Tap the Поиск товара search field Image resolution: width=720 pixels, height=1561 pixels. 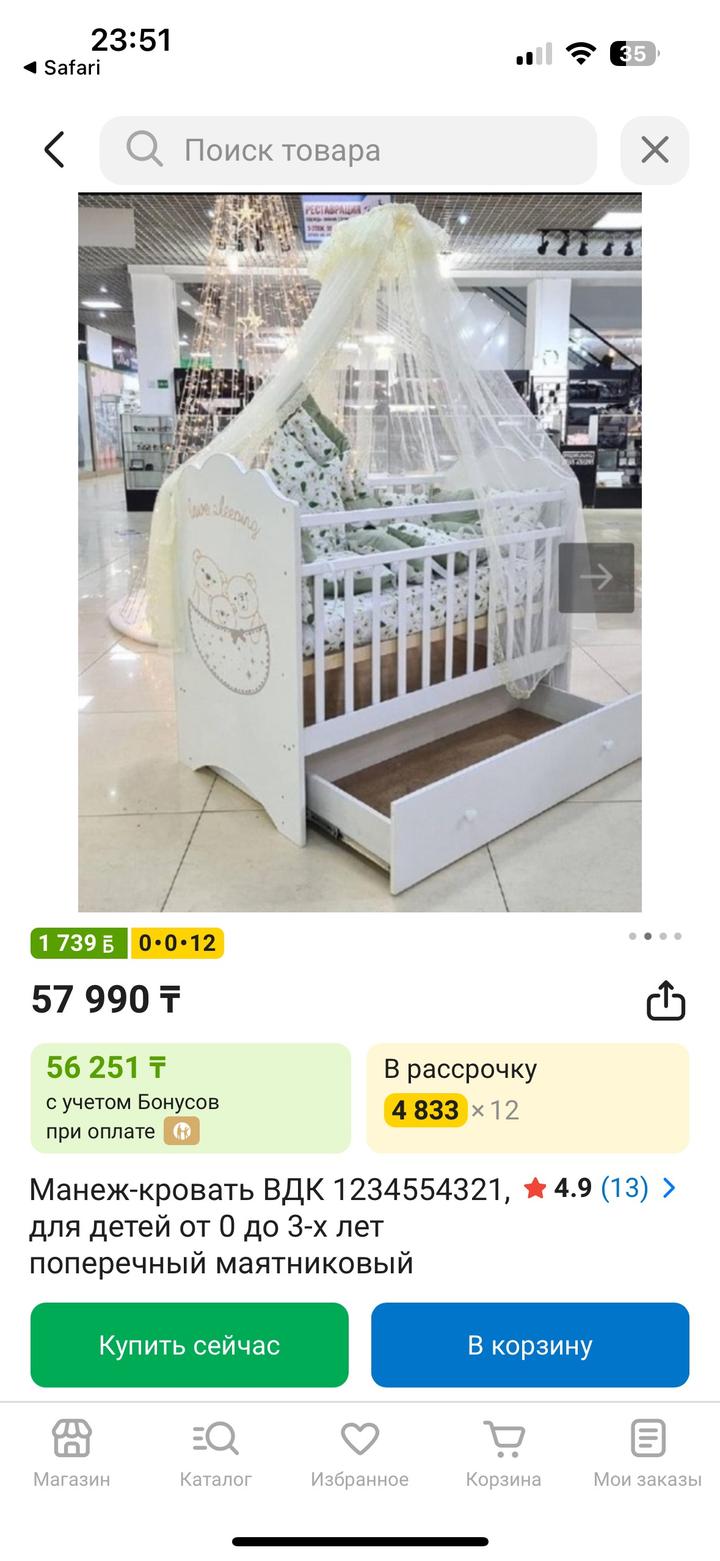click(x=348, y=150)
